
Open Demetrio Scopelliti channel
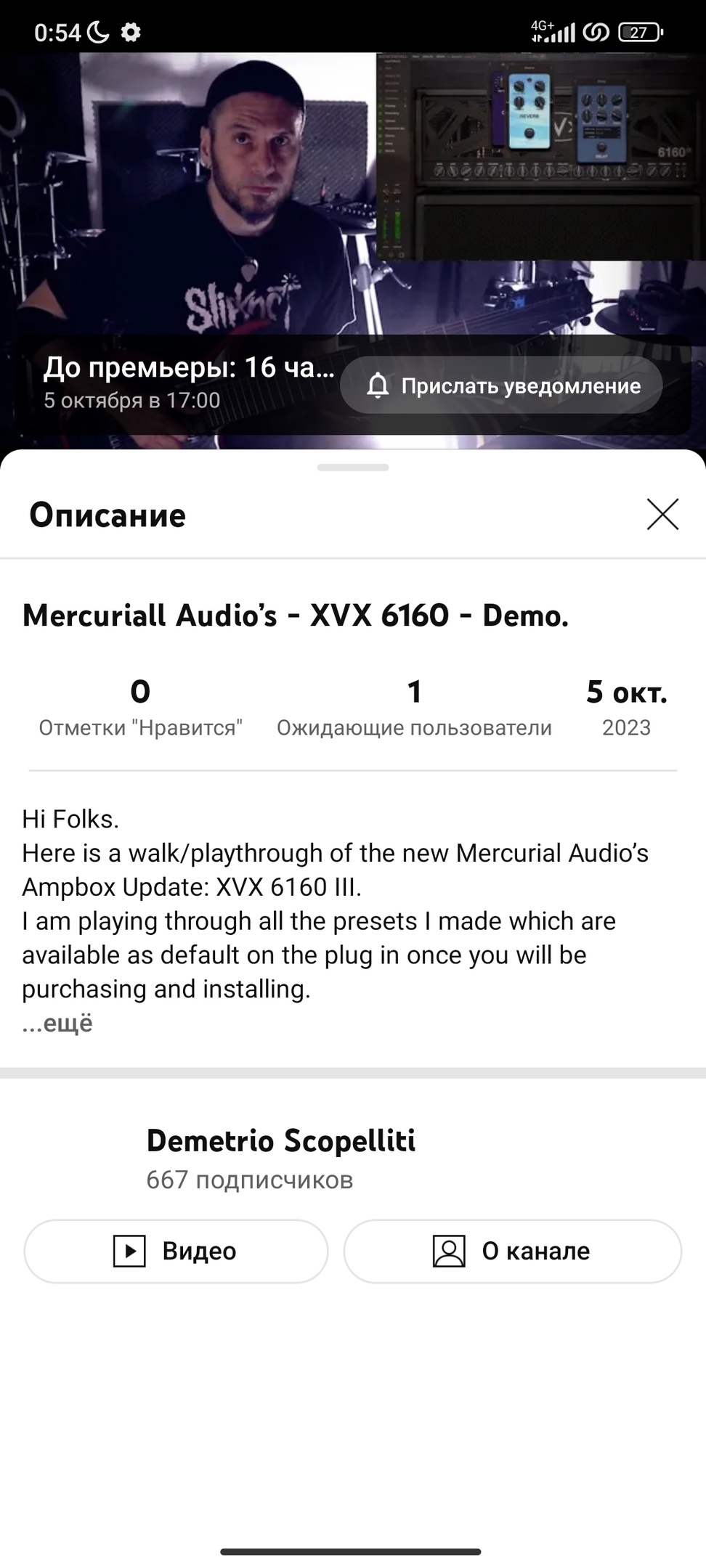(x=280, y=1141)
